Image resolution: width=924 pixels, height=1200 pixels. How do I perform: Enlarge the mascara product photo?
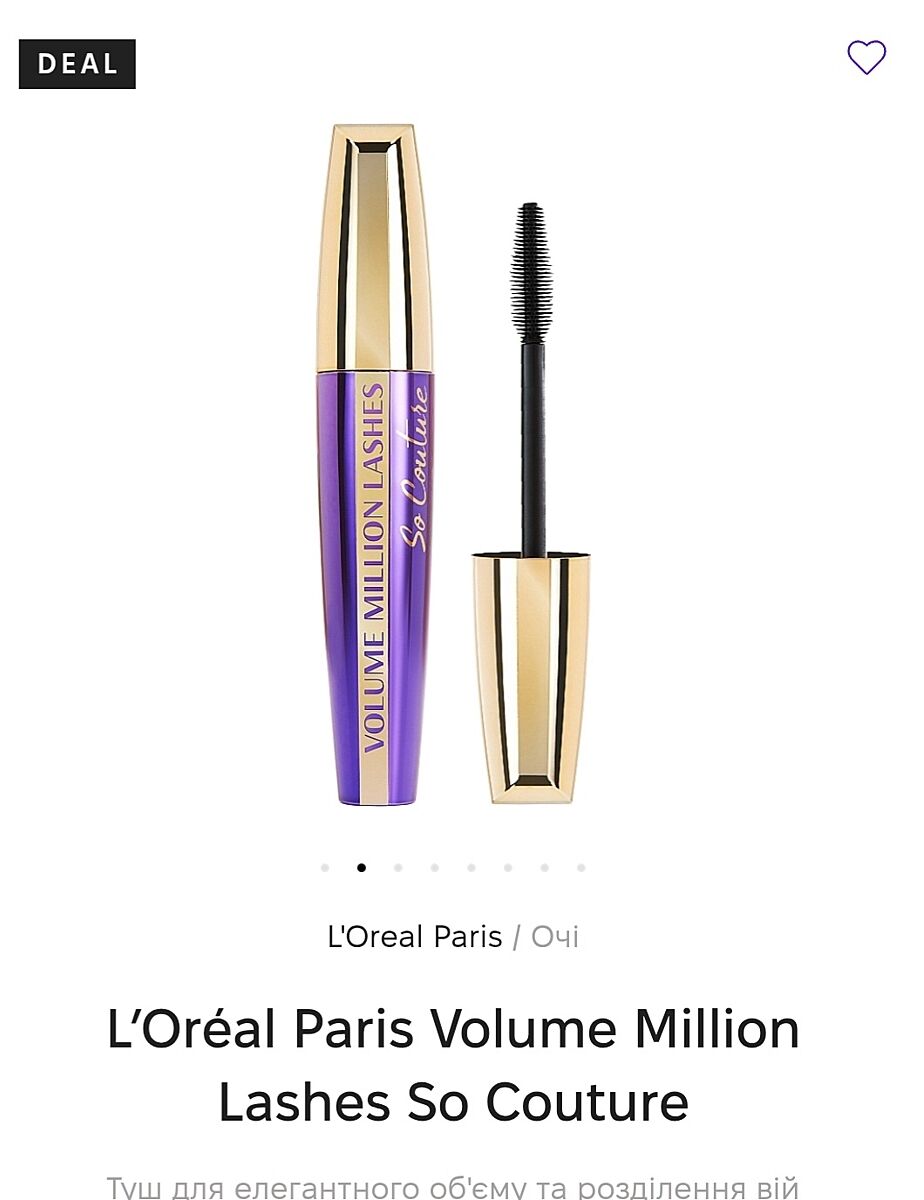click(453, 465)
